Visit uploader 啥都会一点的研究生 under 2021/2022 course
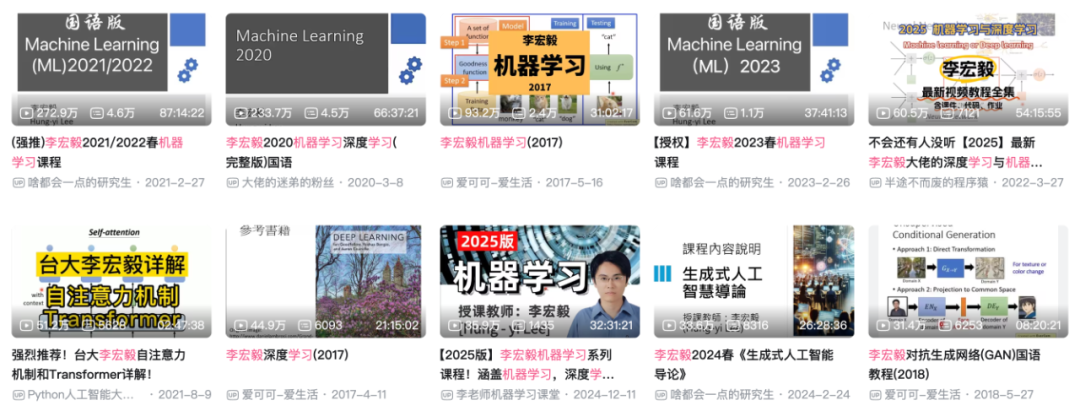Screen dimensions: 1080x411 80,183
